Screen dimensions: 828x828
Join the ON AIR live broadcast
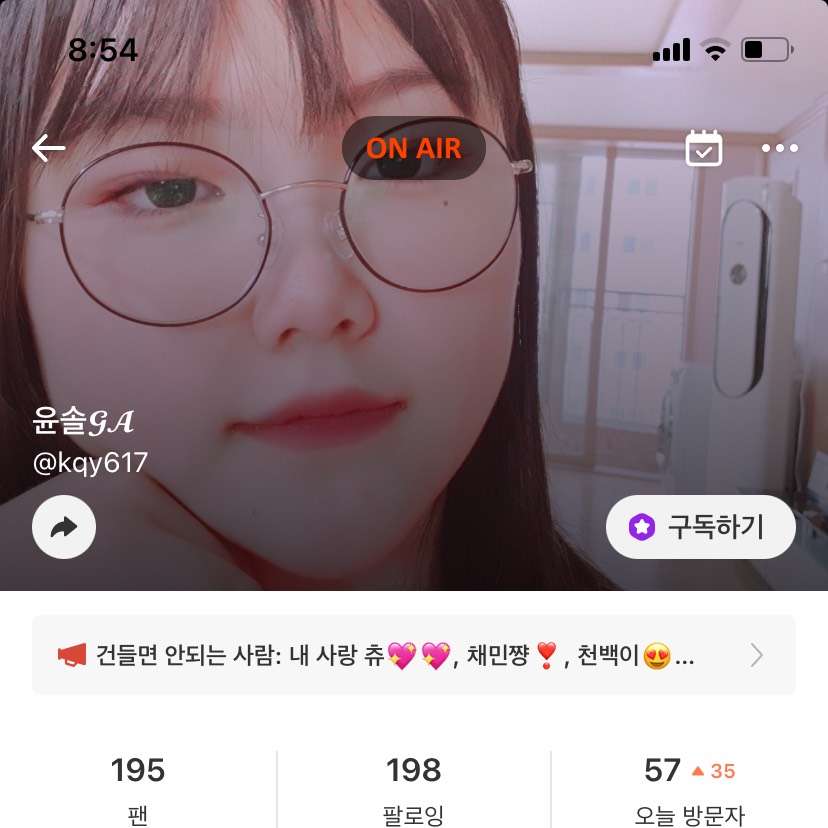tap(414, 149)
